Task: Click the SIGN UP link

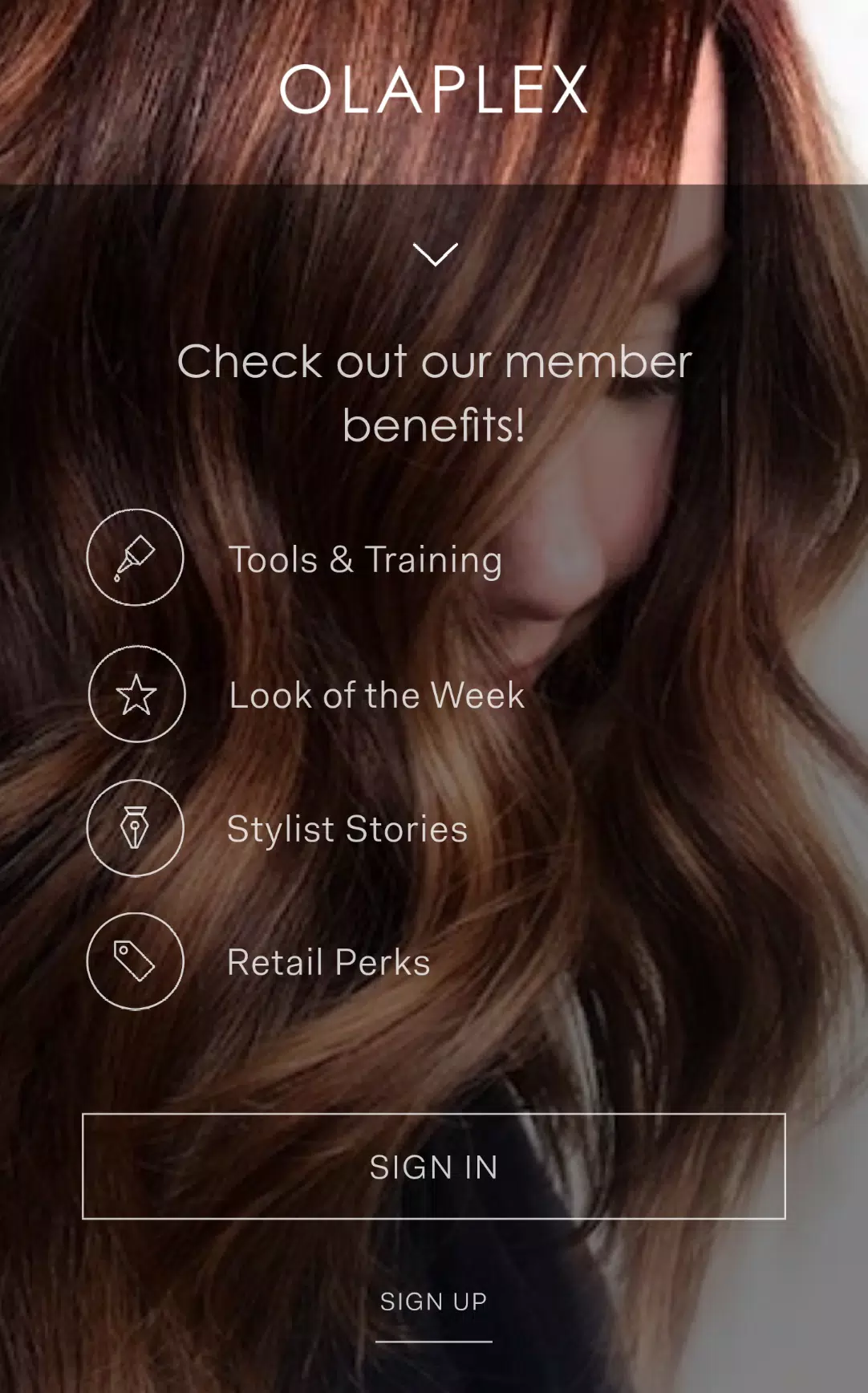Action: (x=433, y=1300)
